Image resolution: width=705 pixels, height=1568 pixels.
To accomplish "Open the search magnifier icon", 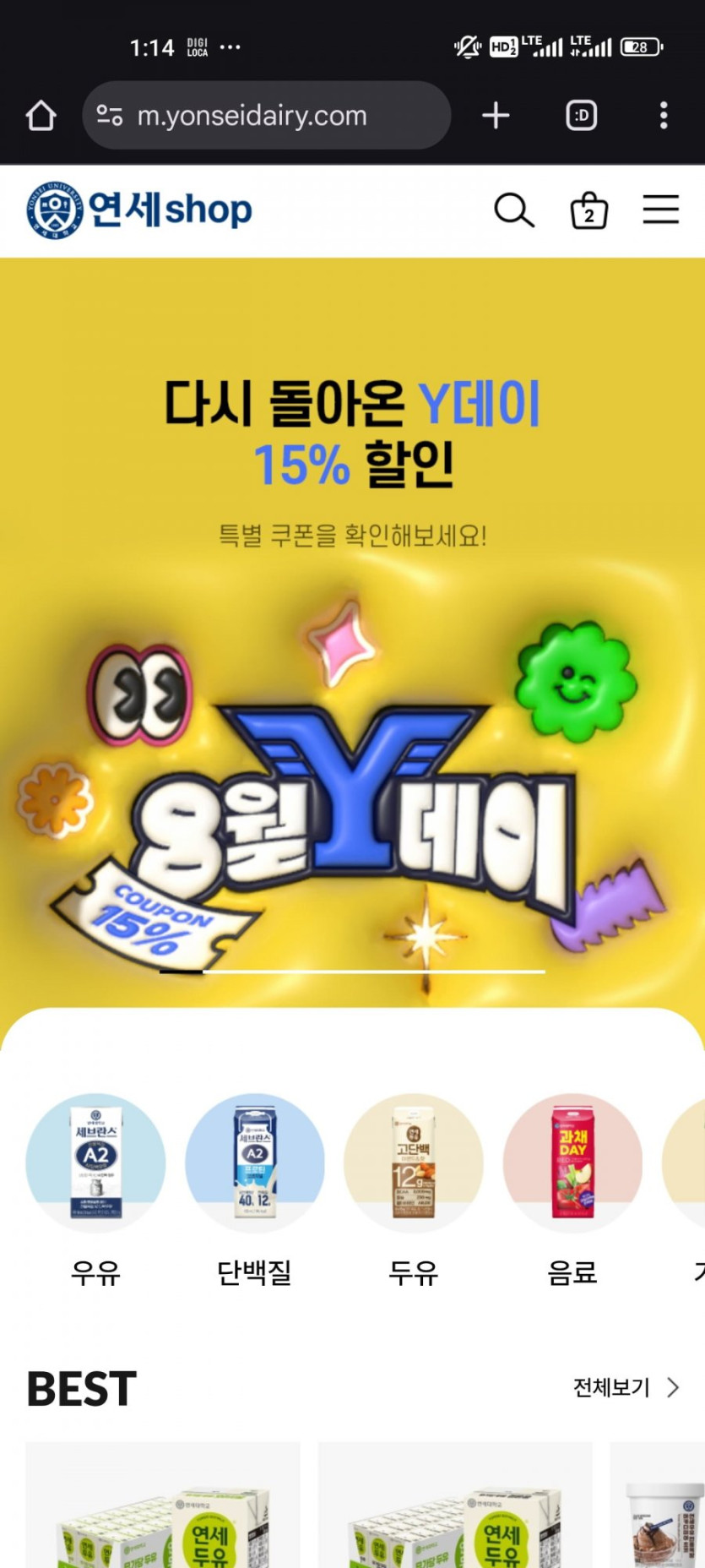I will (x=514, y=210).
